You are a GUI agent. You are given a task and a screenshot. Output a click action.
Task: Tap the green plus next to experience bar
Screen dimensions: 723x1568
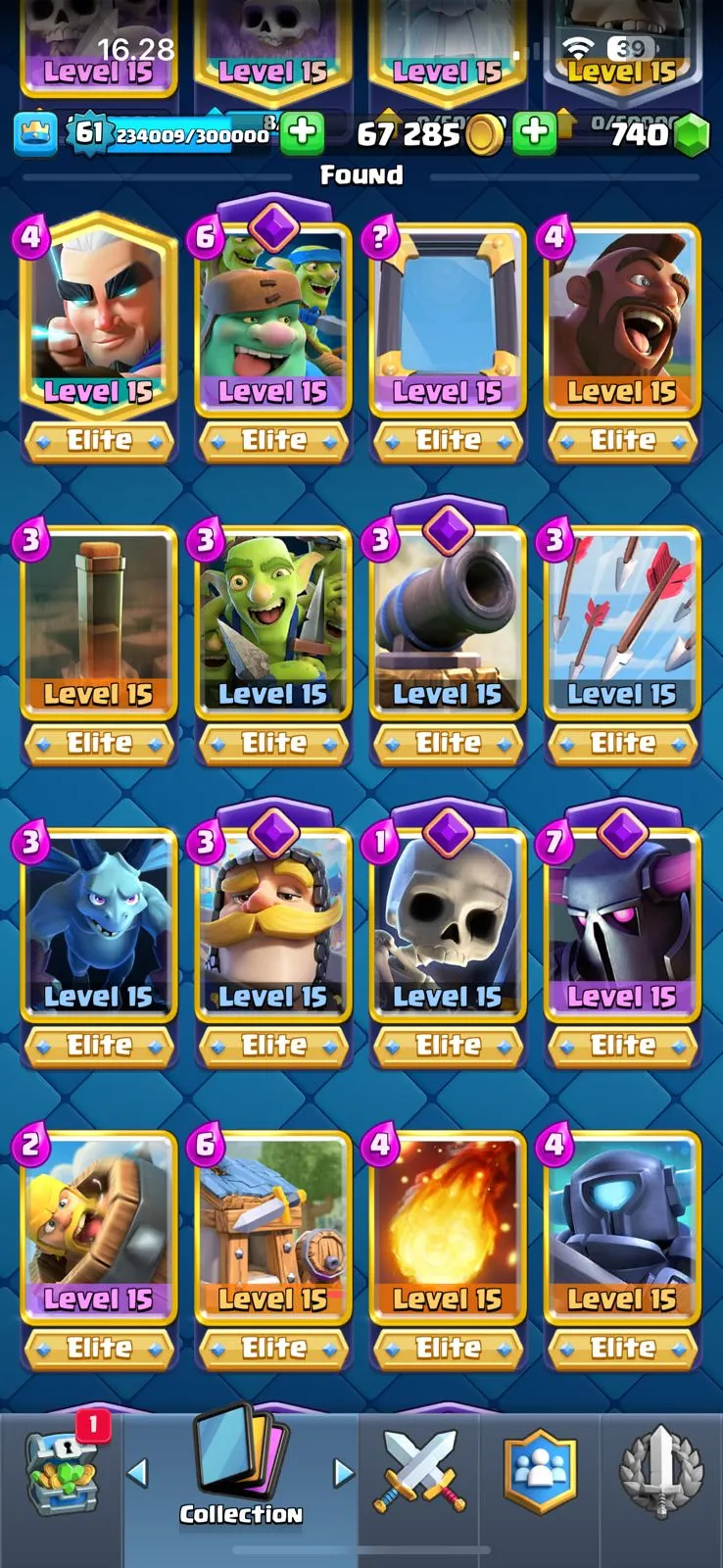(x=303, y=133)
